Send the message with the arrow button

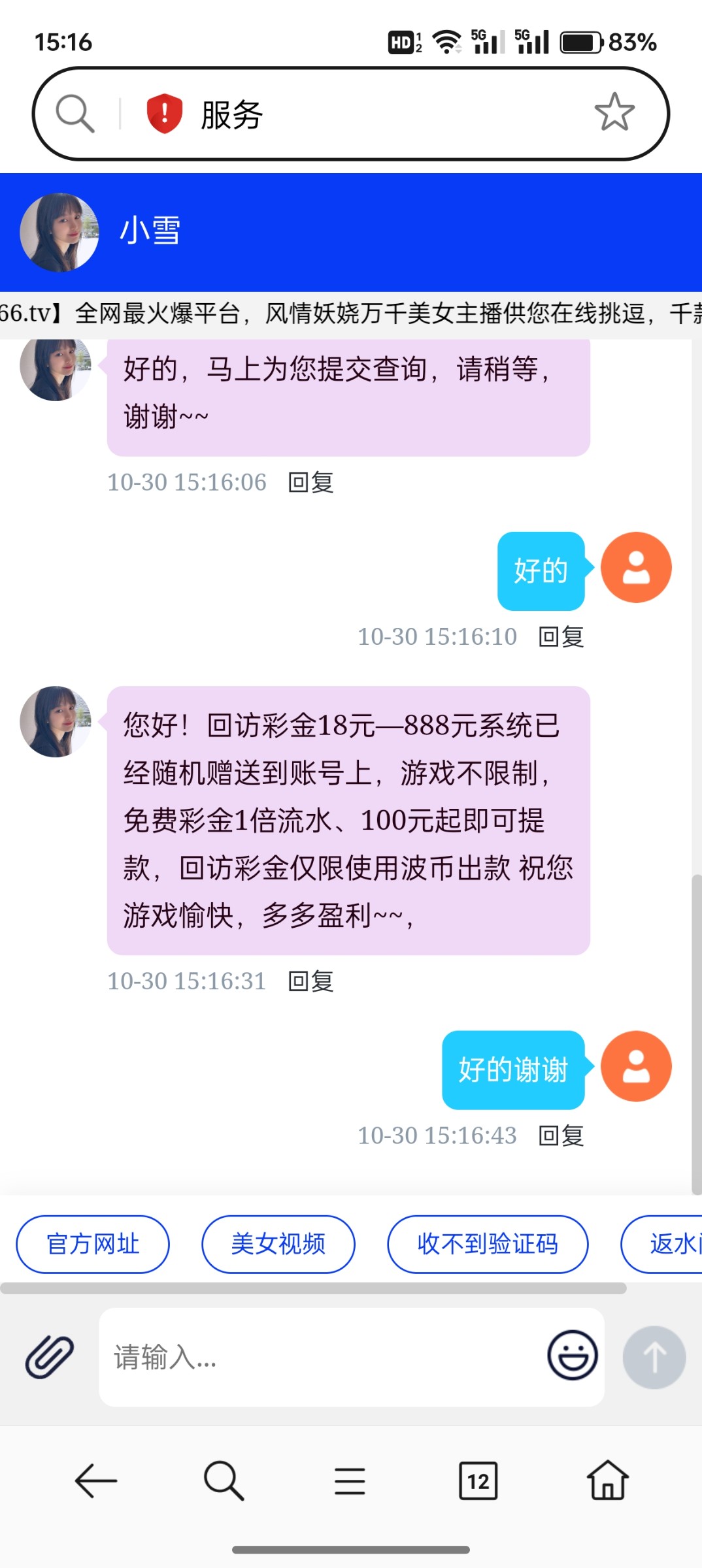point(654,1357)
